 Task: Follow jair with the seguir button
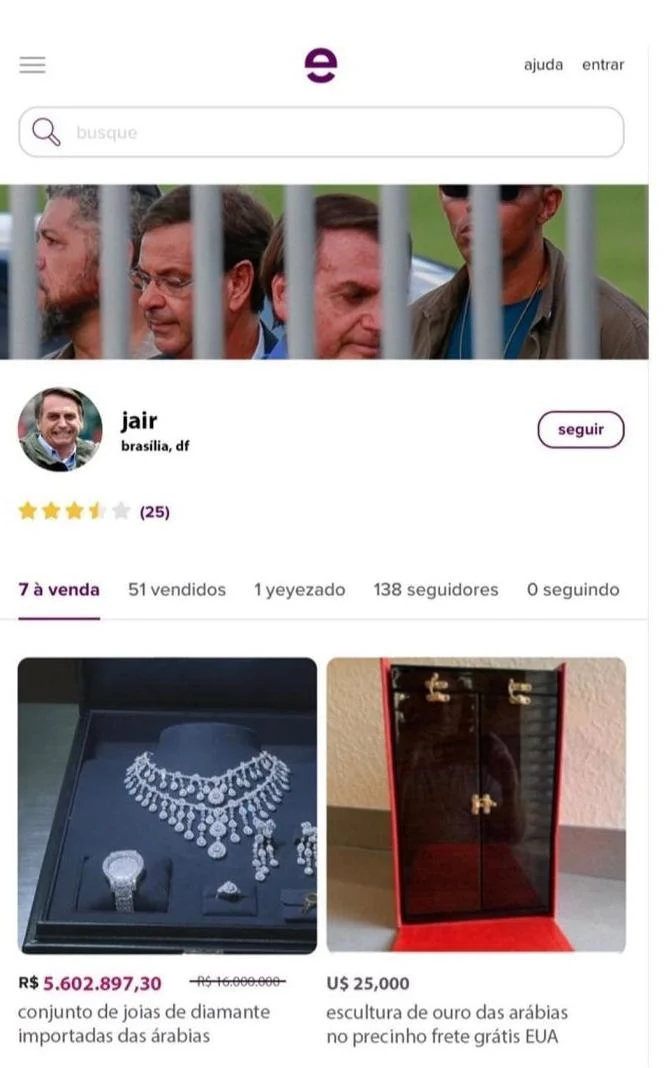(x=580, y=430)
